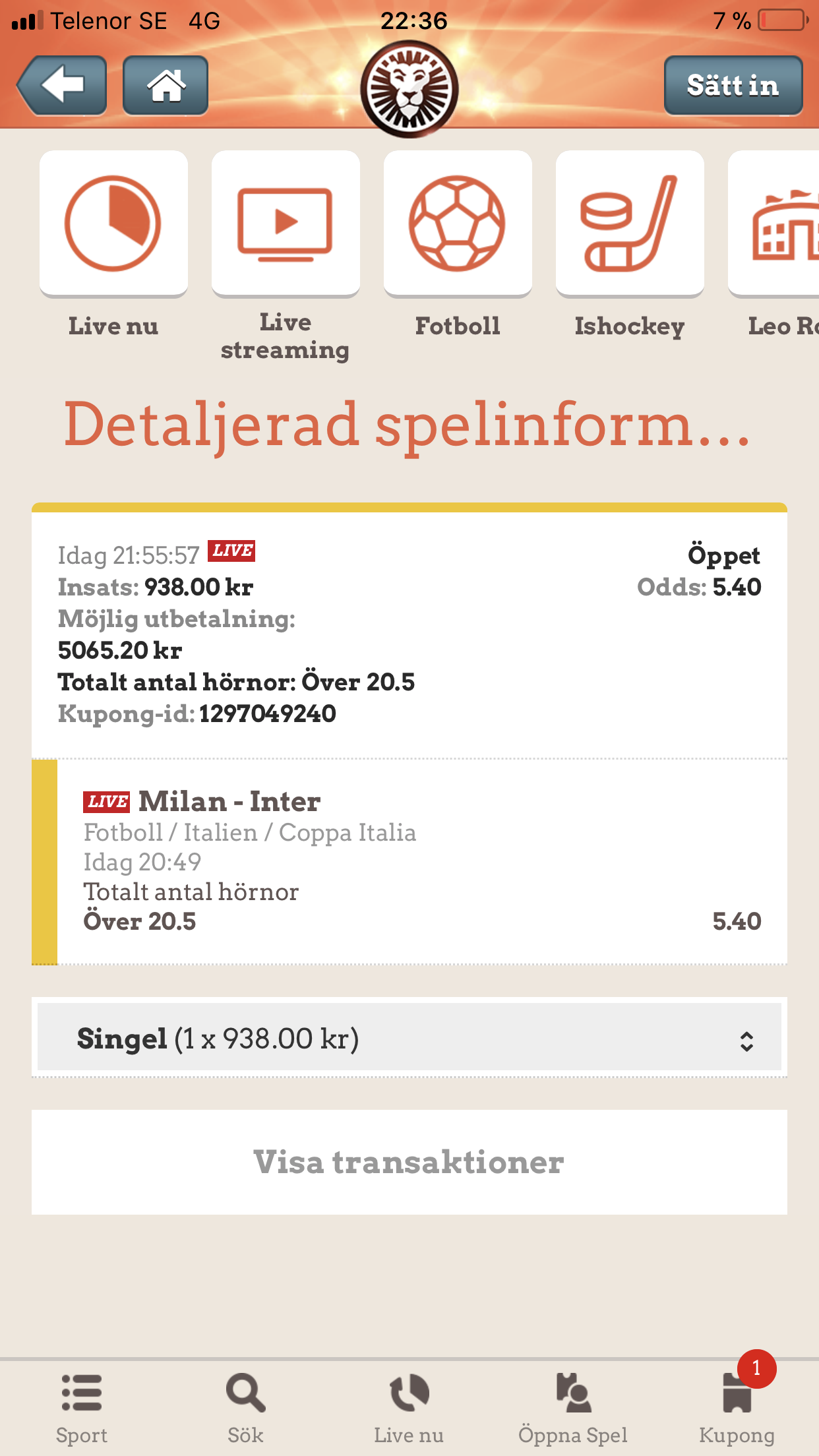Go back with the arrow button
The height and width of the screenshot is (1456, 819).
click(x=62, y=86)
